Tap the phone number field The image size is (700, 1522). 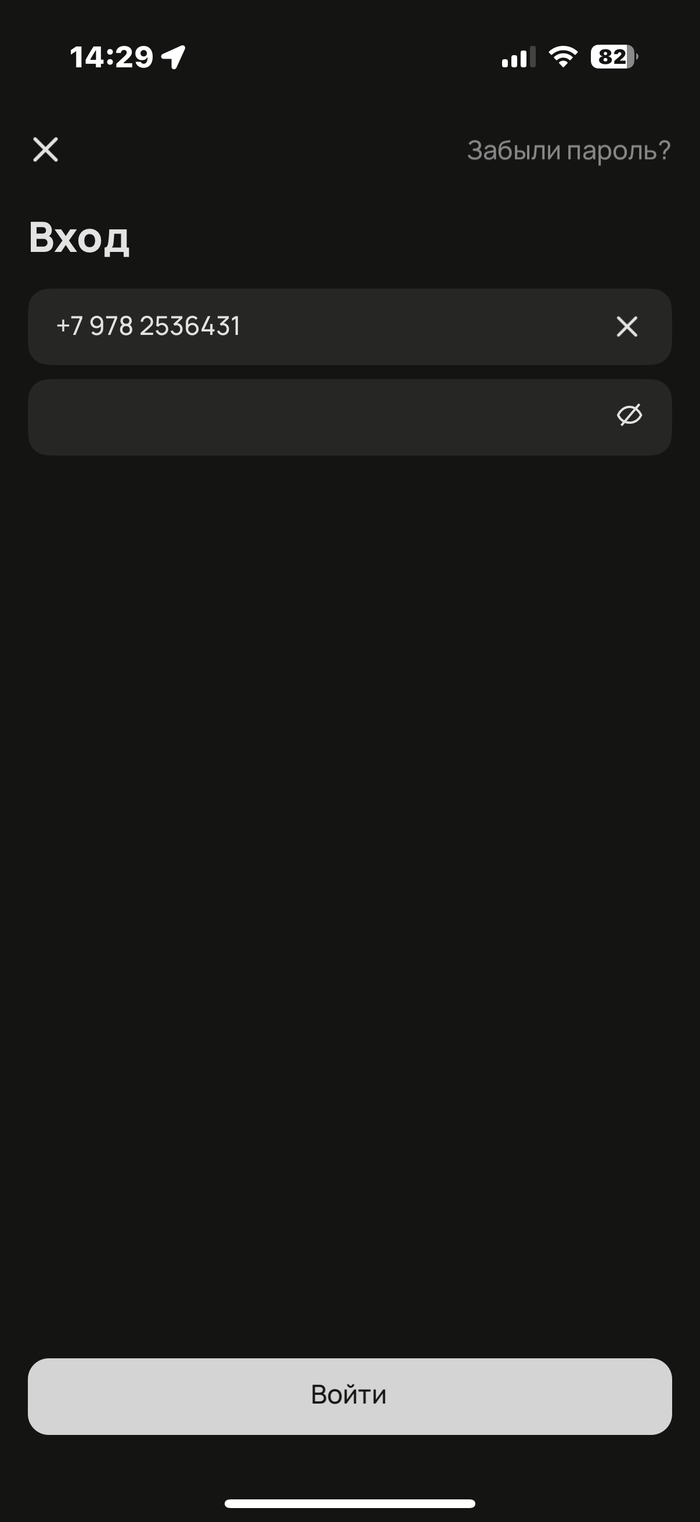[x=350, y=327]
